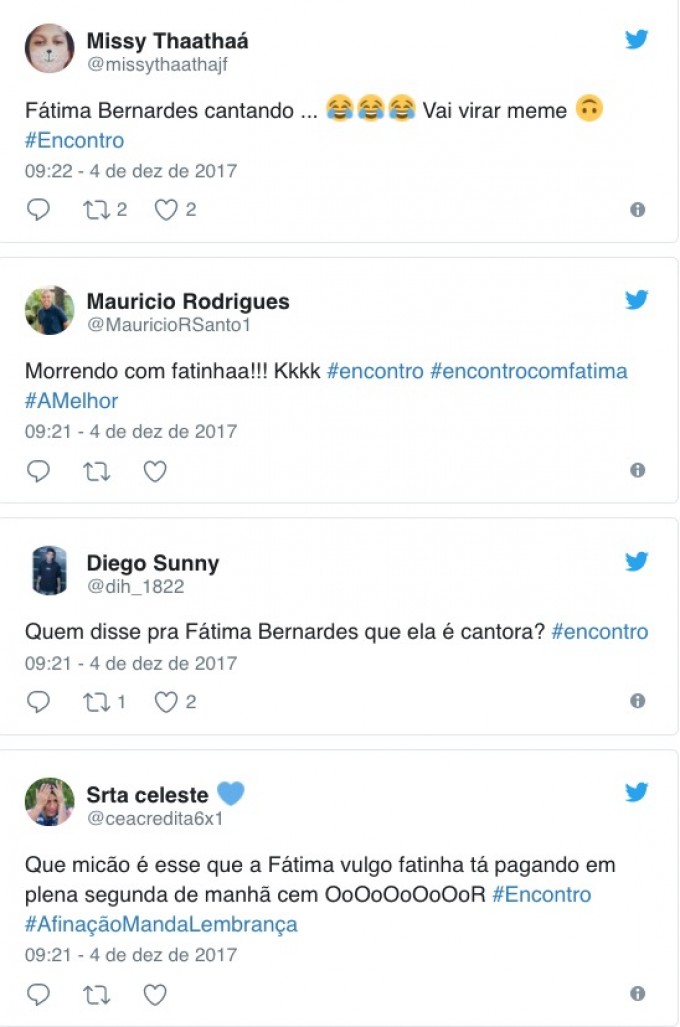Open the #AMelhor hashtag
Viewport: 680px width, 1027px height.
point(71,401)
